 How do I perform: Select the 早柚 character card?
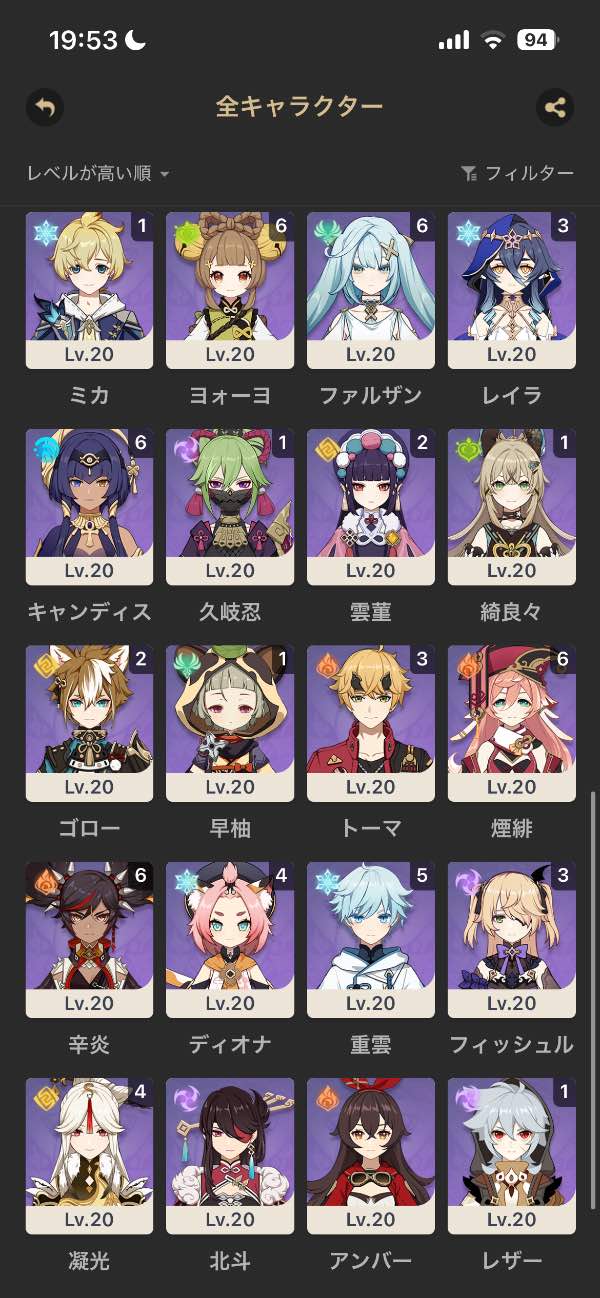click(230, 723)
